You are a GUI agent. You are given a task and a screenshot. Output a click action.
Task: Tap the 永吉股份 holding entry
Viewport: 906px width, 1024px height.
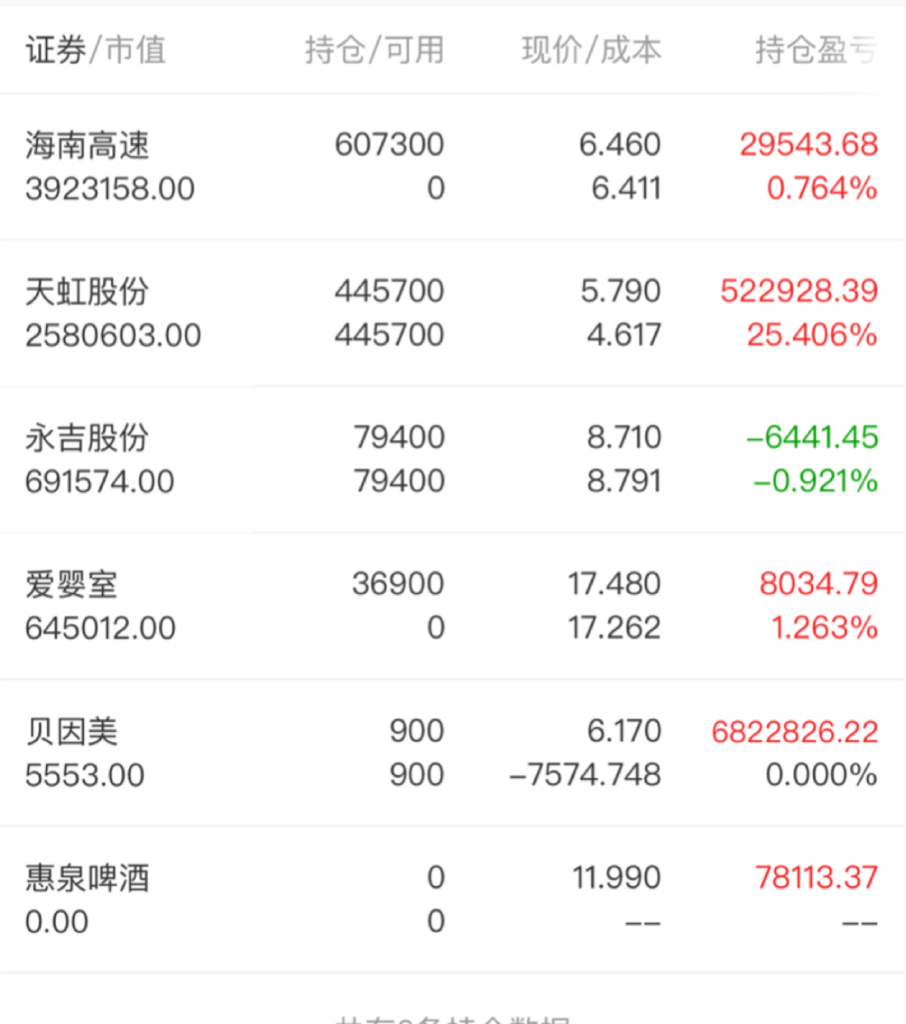point(453,460)
